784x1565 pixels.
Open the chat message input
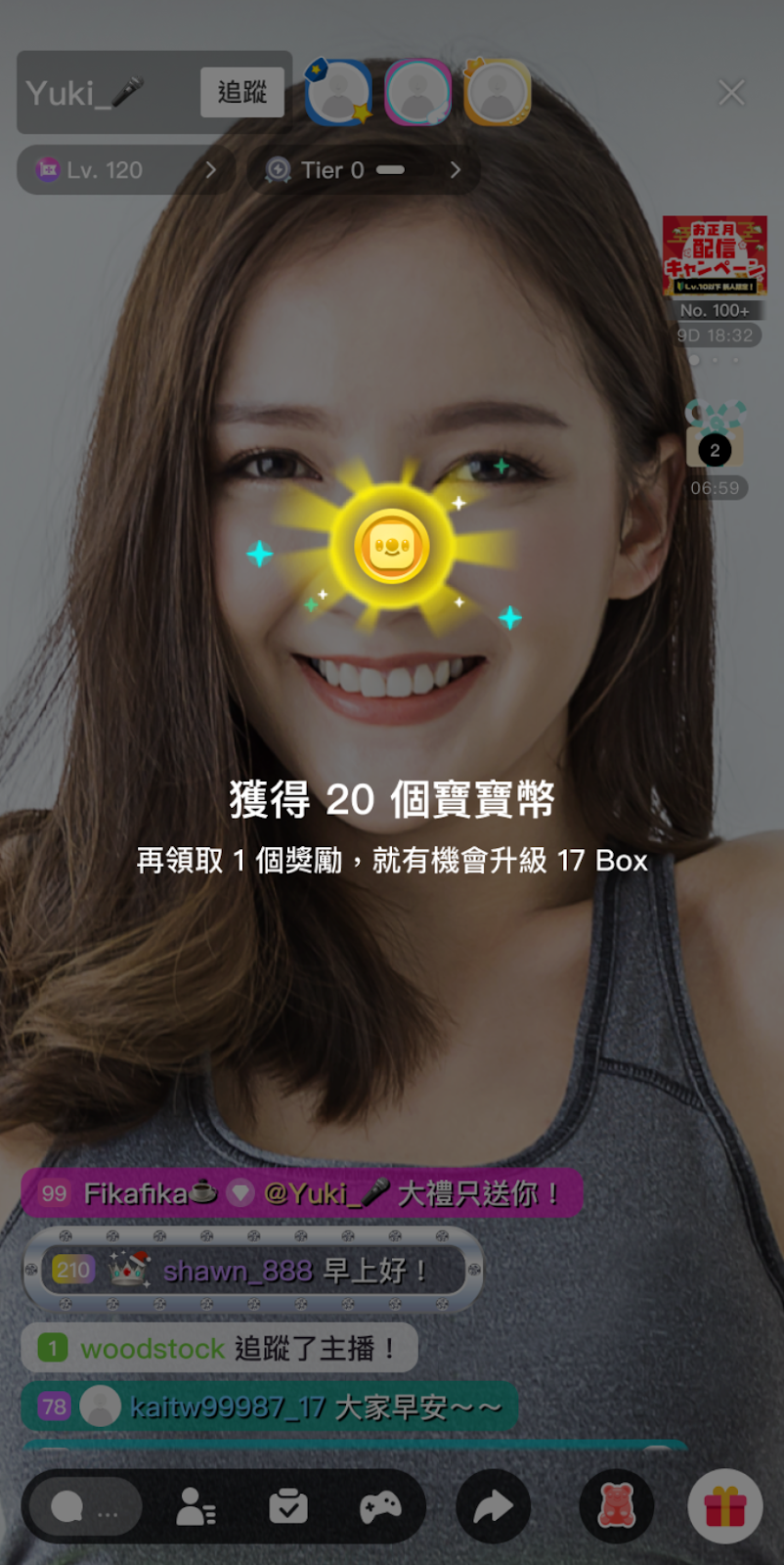[84, 1506]
